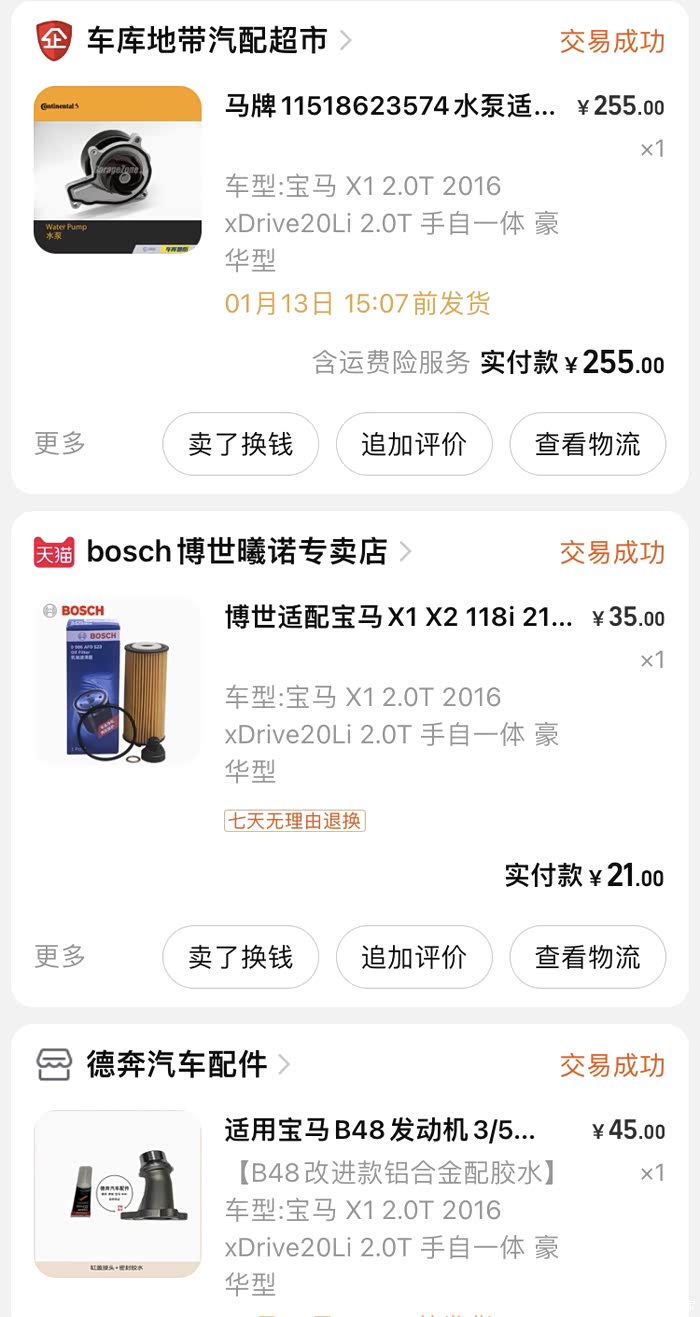This screenshot has height=1317, width=700.
Task: Tap 更多 under the water pump order
Action: [x=60, y=443]
